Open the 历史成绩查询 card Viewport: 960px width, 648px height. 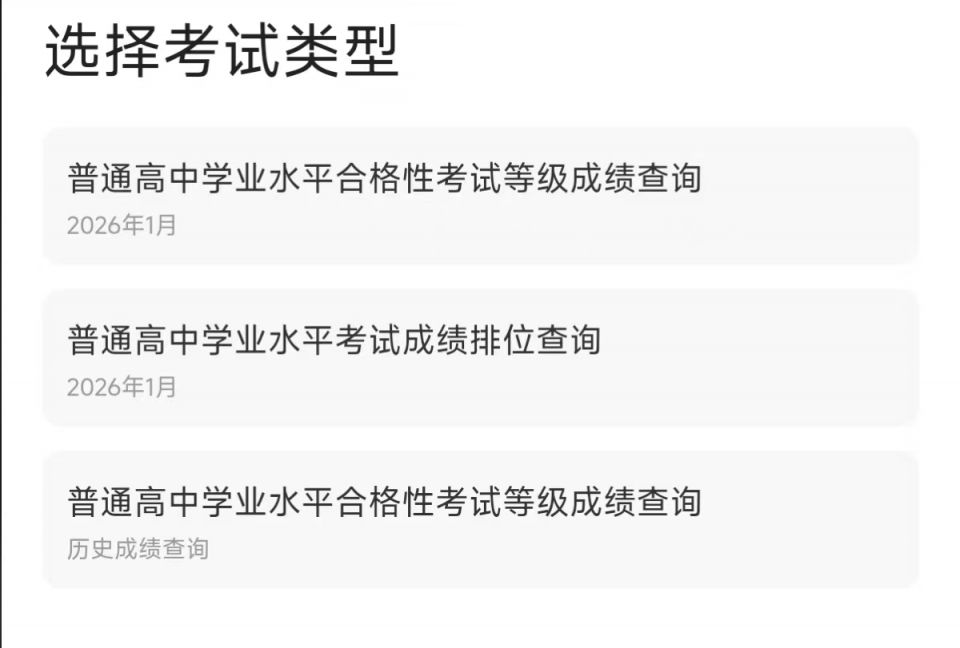(x=480, y=520)
